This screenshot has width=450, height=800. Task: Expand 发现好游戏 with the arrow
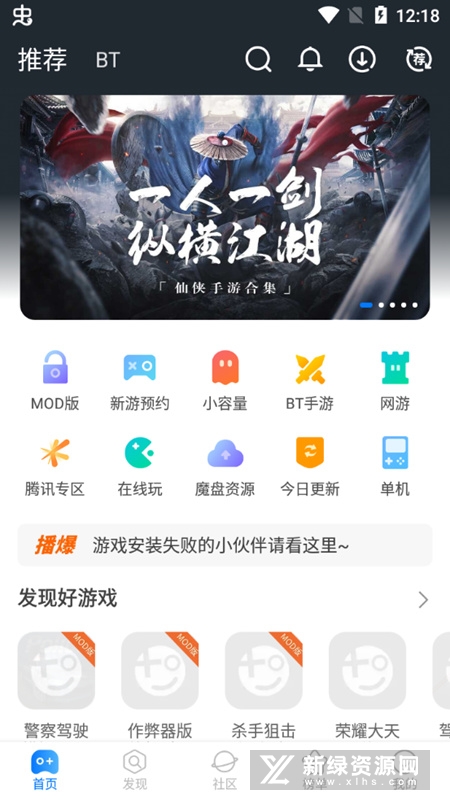[423, 600]
